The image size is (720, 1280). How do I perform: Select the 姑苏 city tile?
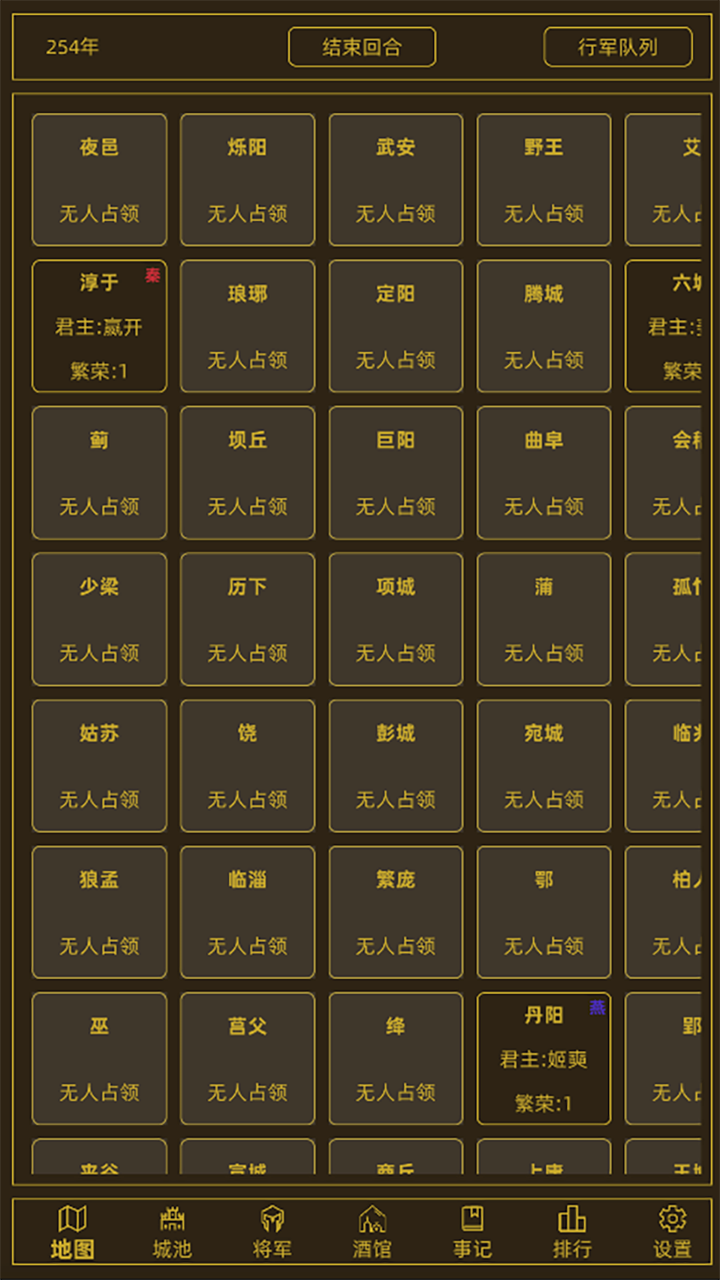99,766
